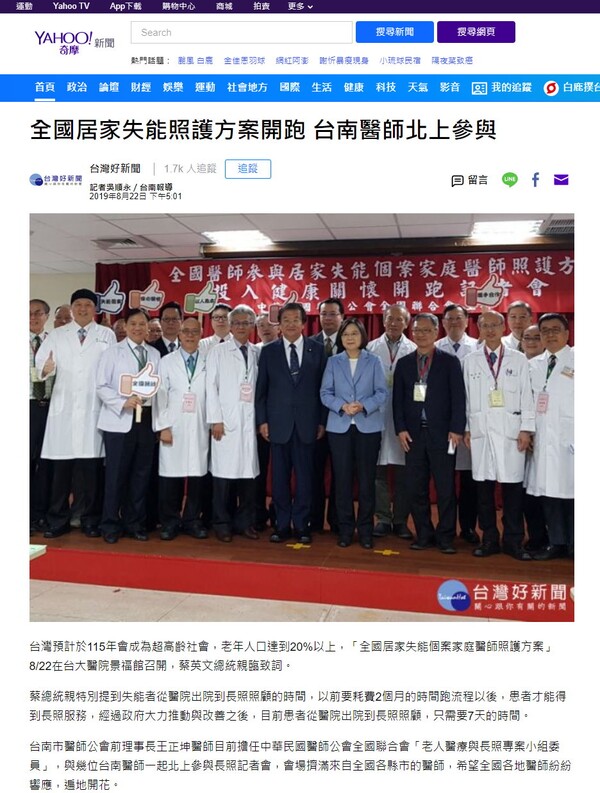Expand the 更多 menu in top bar
Viewport: 600px width, 793px height.
click(x=300, y=6)
